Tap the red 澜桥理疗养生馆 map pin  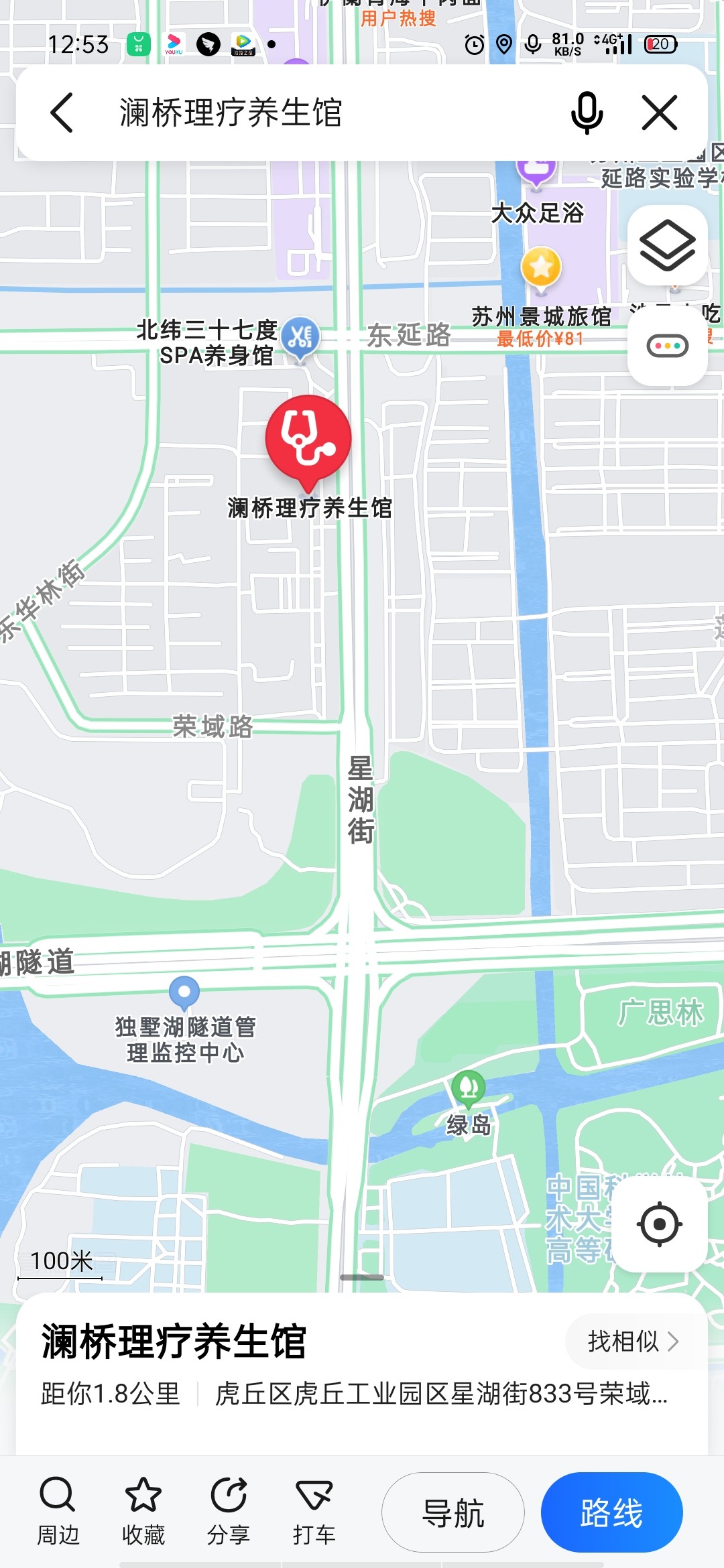(307, 439)
